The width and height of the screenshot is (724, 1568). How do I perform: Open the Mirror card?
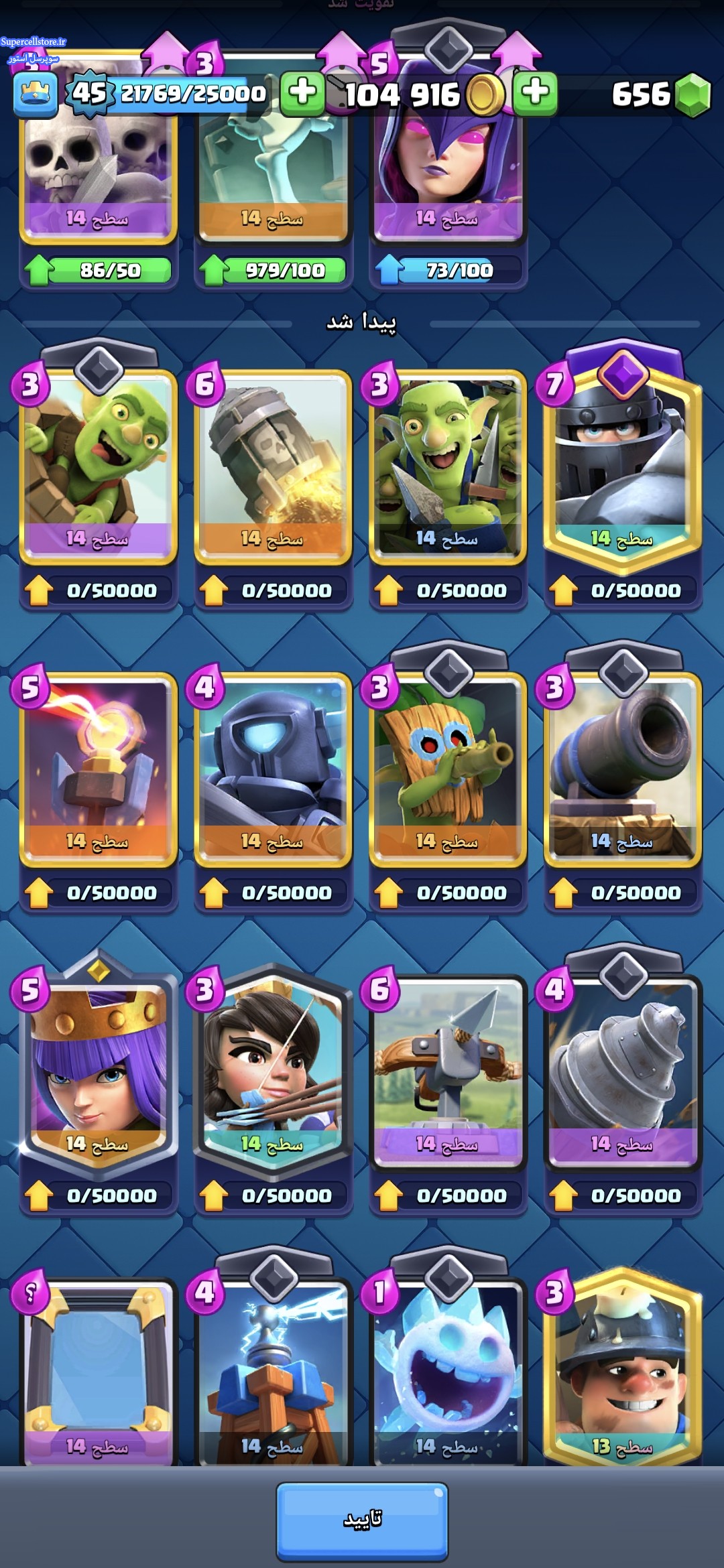click(99, 1372)
